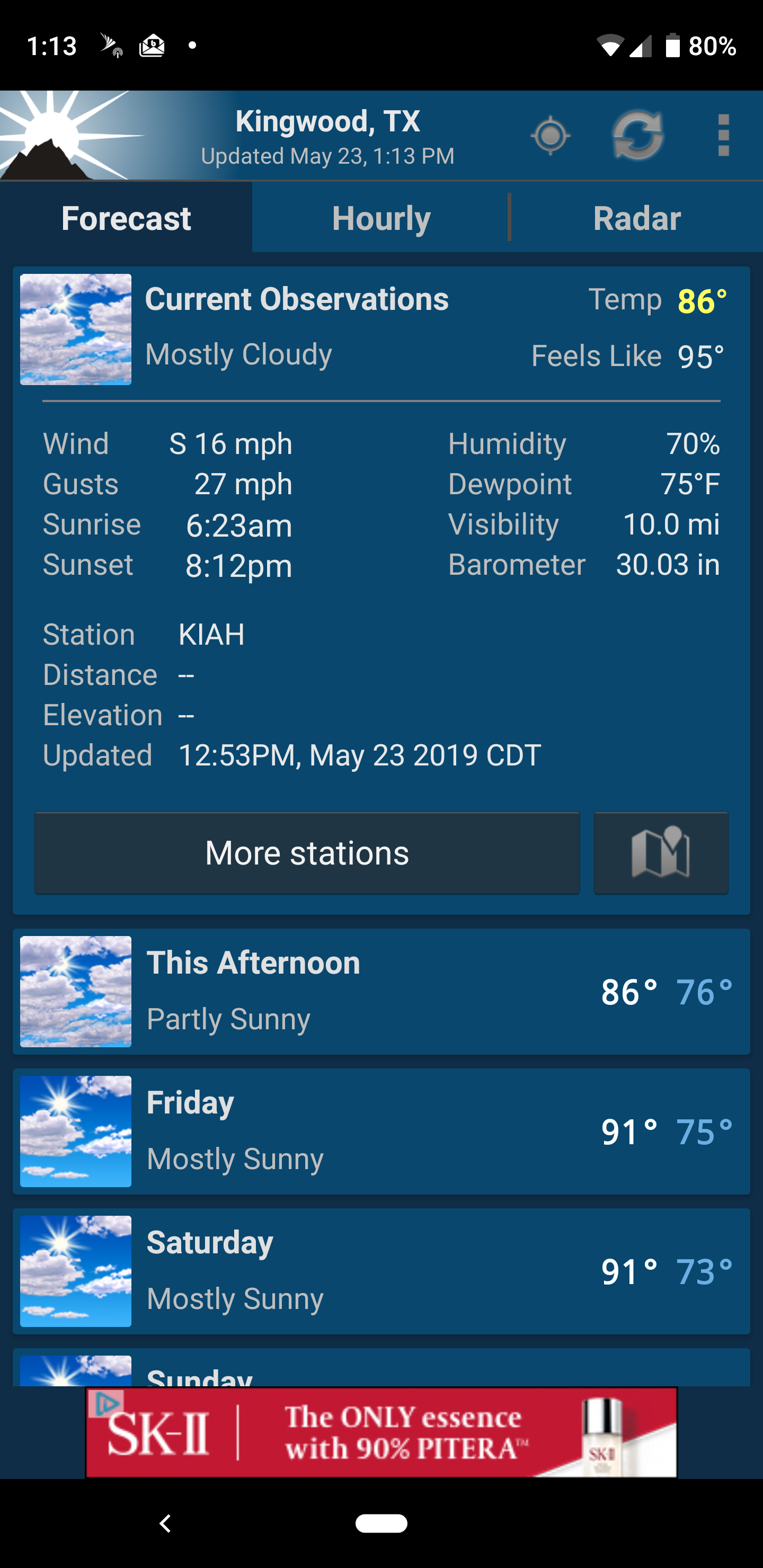Select the Forecast tab
The width and height of the screenshot is (763, 1568).
pyautogui.click(x=126, y=218)
